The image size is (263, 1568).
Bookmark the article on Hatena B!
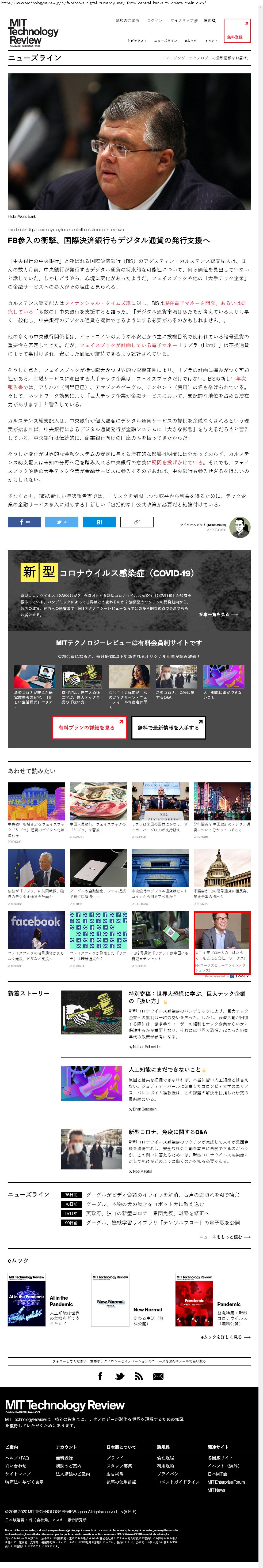point(99,522)
